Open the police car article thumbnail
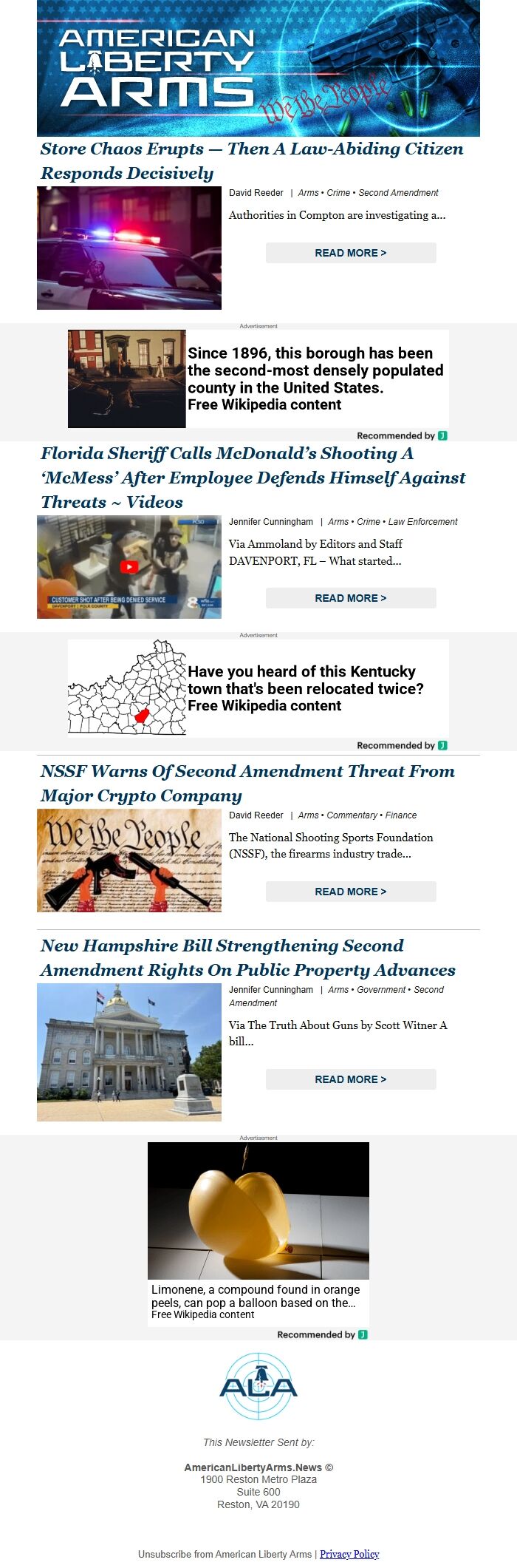The height and width of the screenshot is (1568, 517). click(x=129, y=248)
